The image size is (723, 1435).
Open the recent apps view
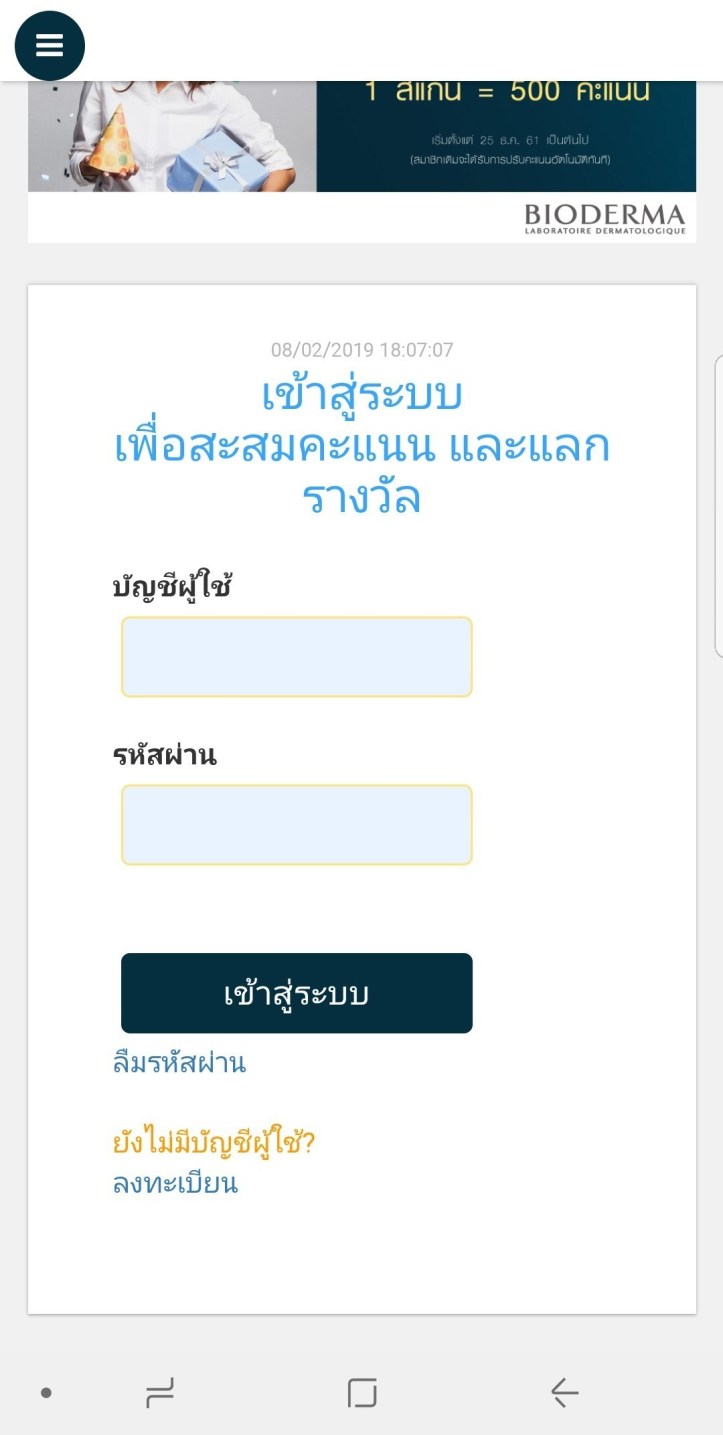(x=160, y=1392)
